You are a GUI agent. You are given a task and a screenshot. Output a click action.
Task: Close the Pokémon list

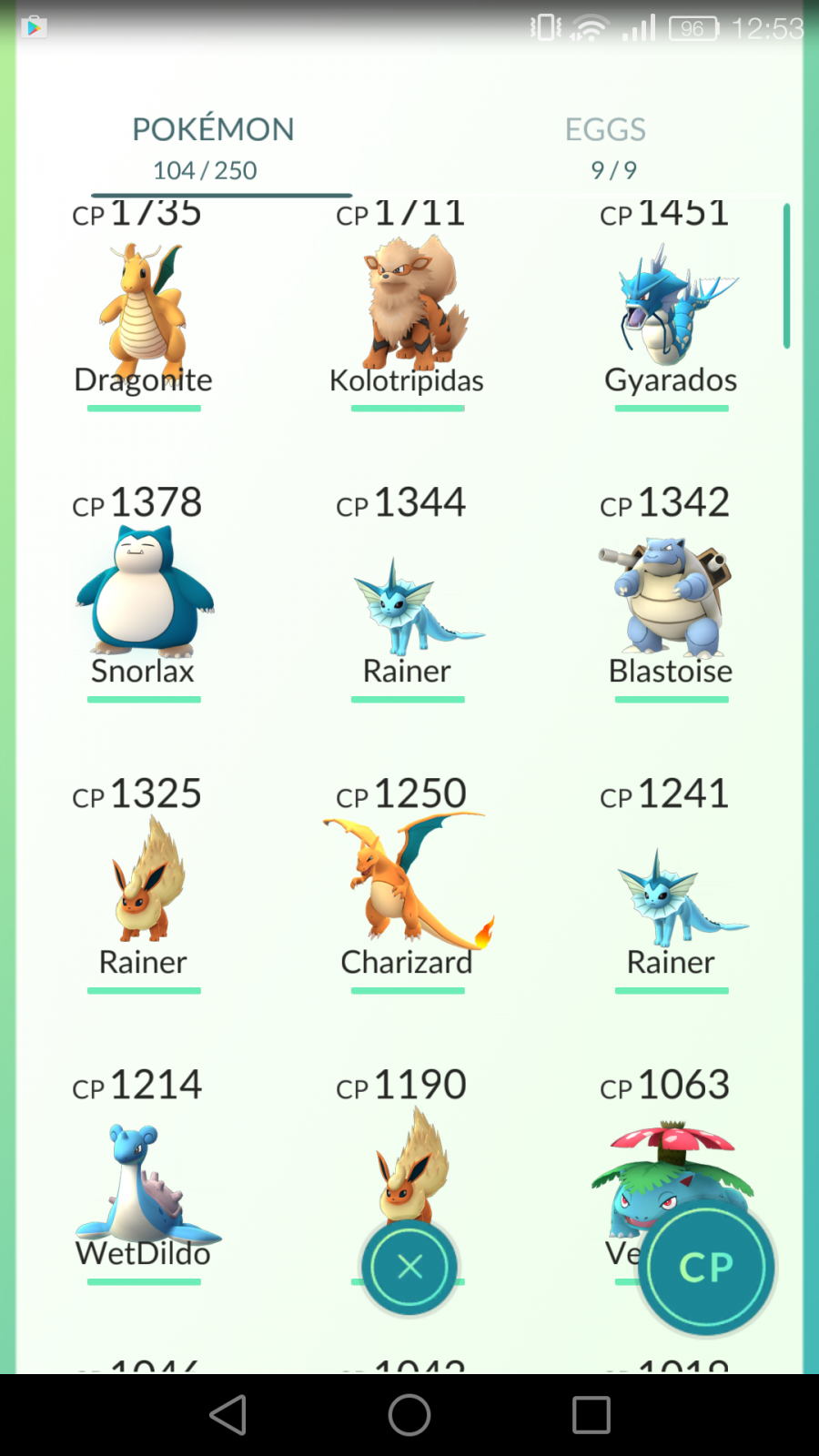pos(409,1266)
